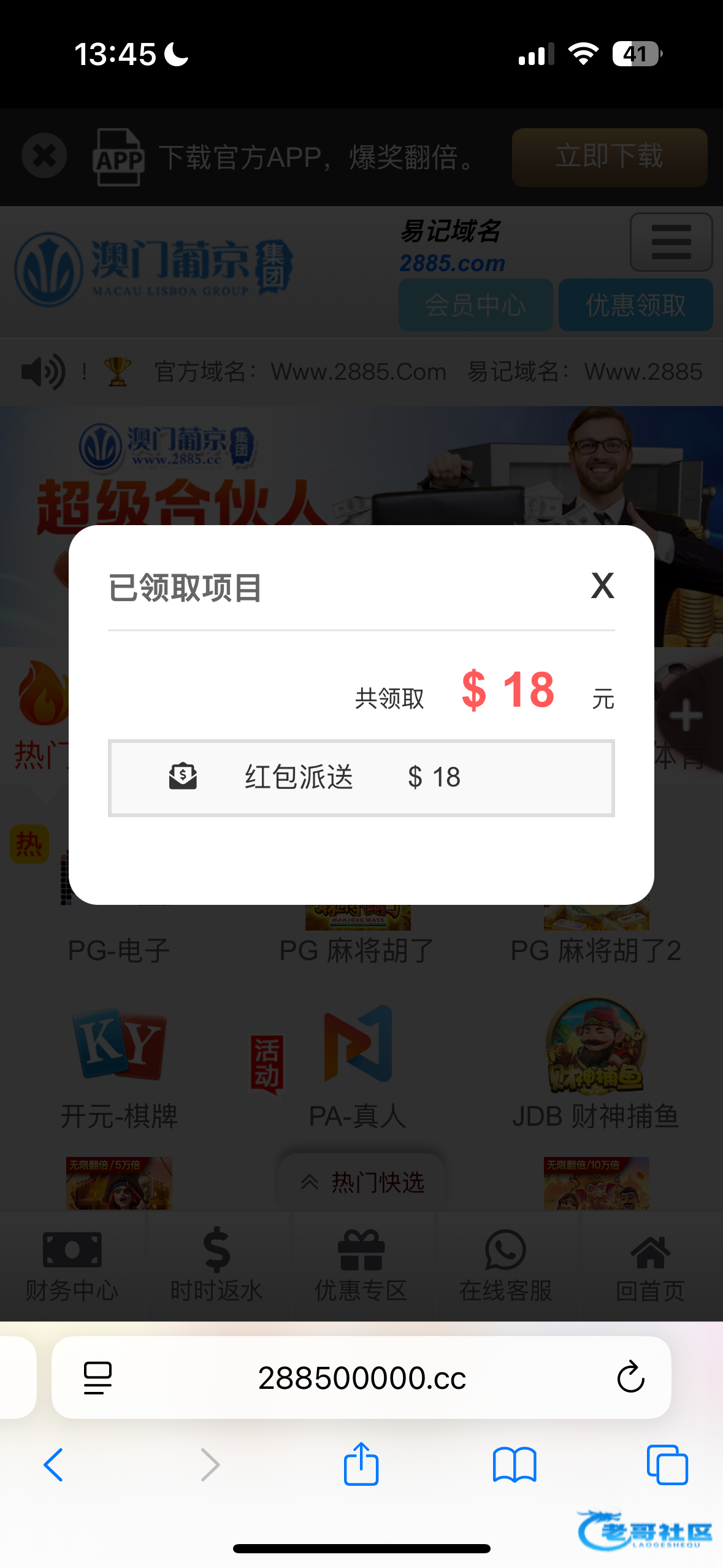This screenshot has height=1568, width=723.
Task: Show all open Safari tabs
Action: click(667, 1465)
